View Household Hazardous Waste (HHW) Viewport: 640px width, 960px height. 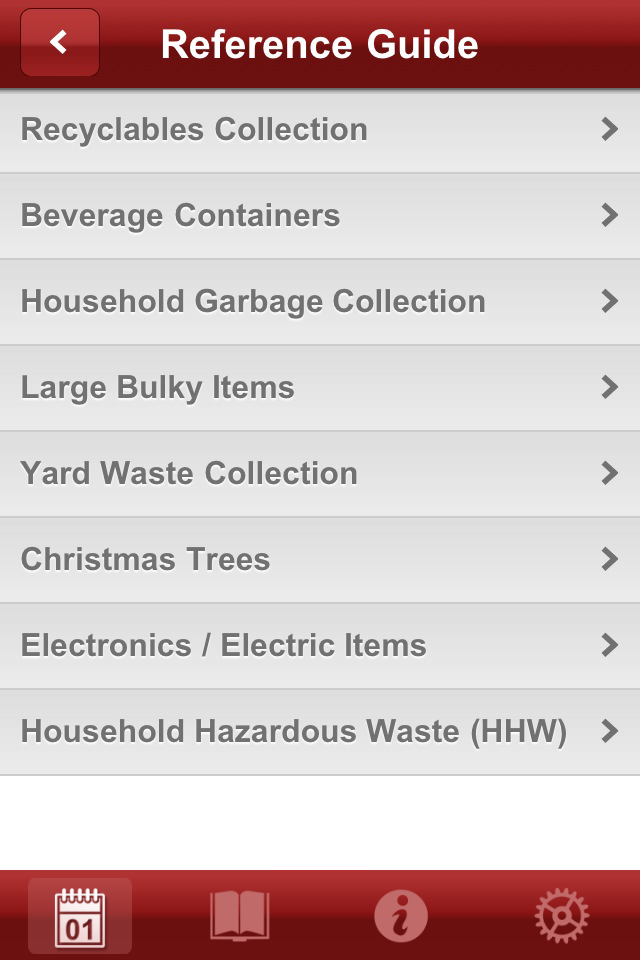pyautogui.click(x=320, y=732)
